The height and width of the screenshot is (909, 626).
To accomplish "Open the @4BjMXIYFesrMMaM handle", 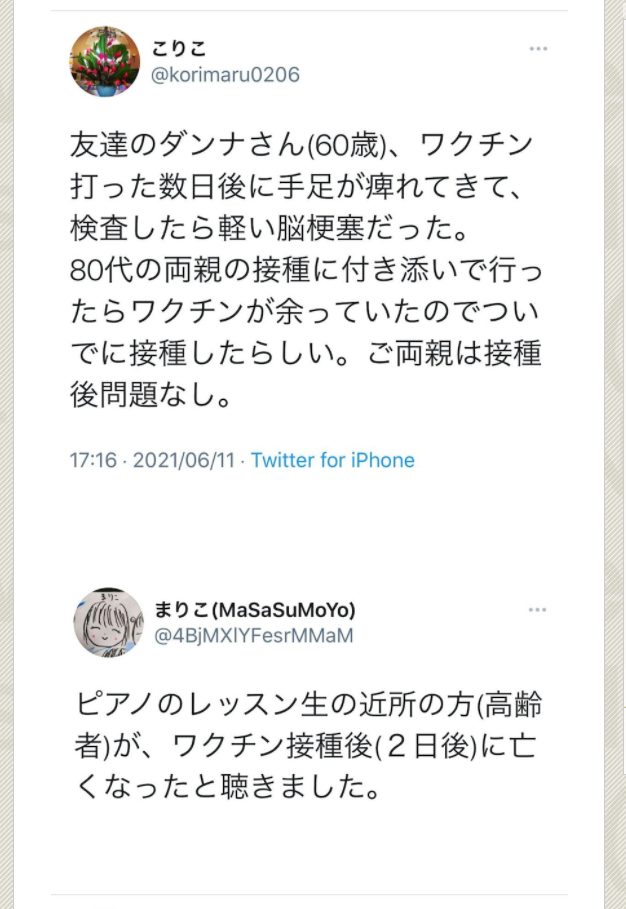I will point(253,635).
